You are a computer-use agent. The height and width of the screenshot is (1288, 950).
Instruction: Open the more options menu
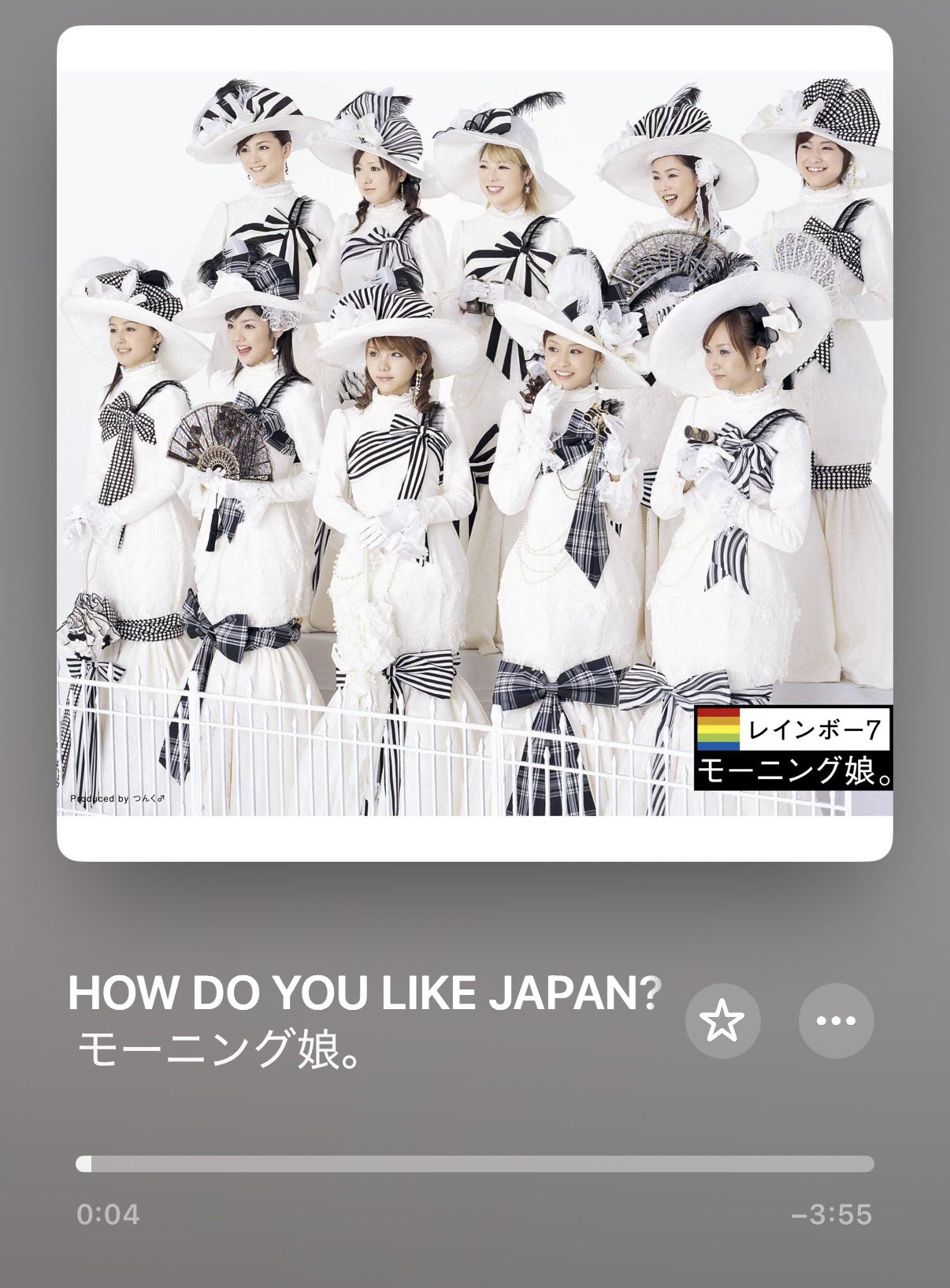point(836,1020)
